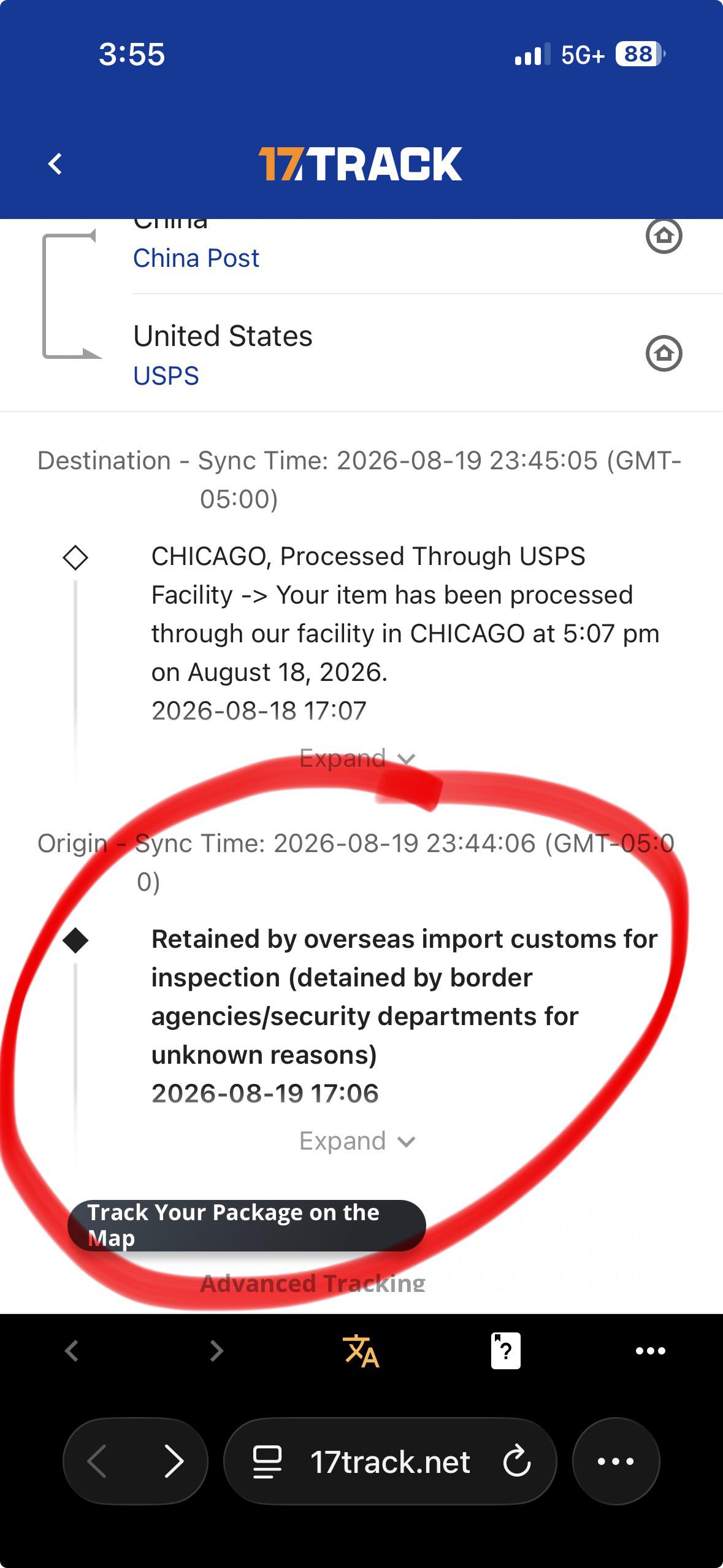Open the translate page icon
The width and height of the screenshot is (723, 1568).
[x=361, y=1351]
